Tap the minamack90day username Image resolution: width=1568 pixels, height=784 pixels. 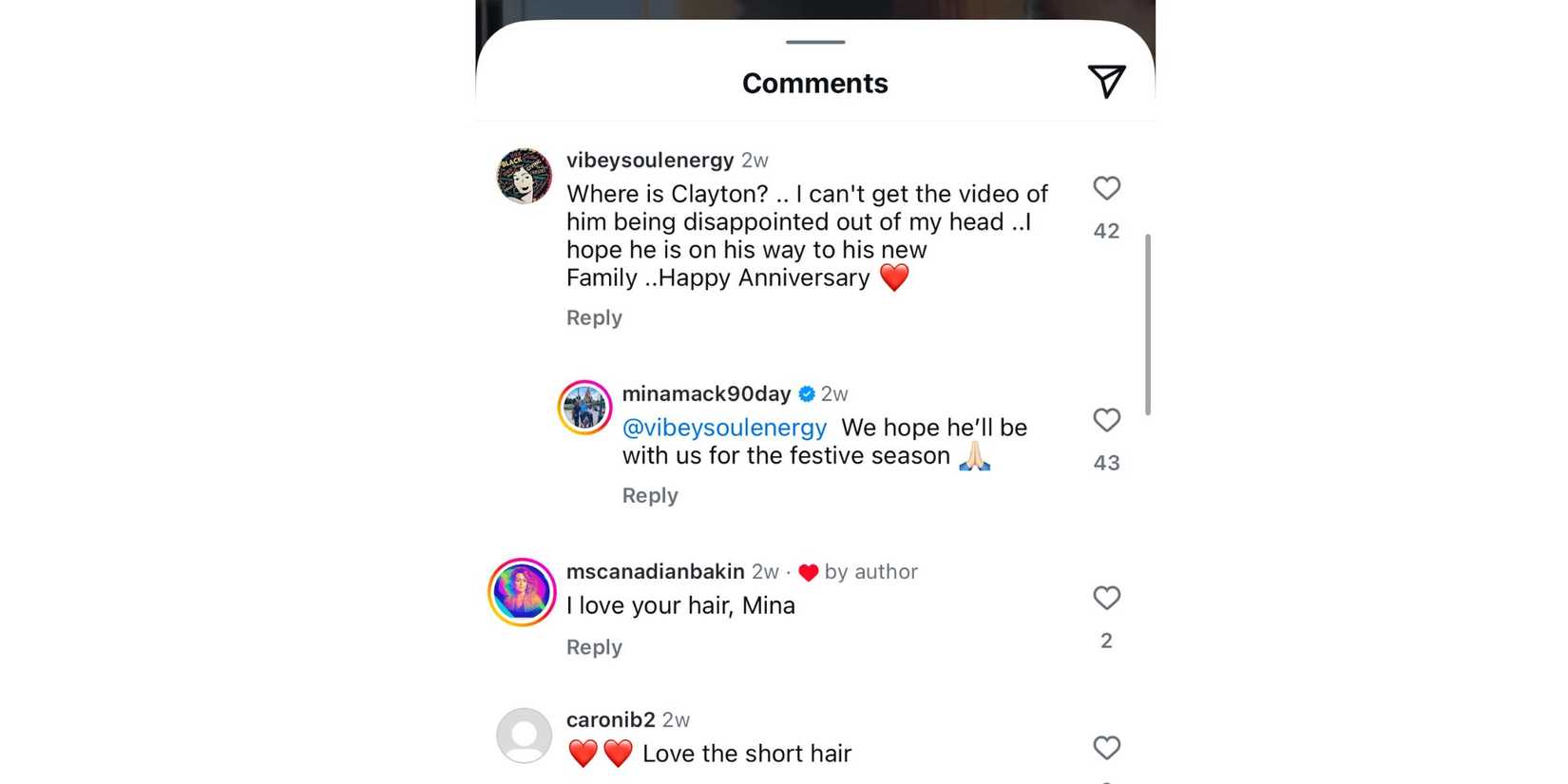(x=706, y=393)
